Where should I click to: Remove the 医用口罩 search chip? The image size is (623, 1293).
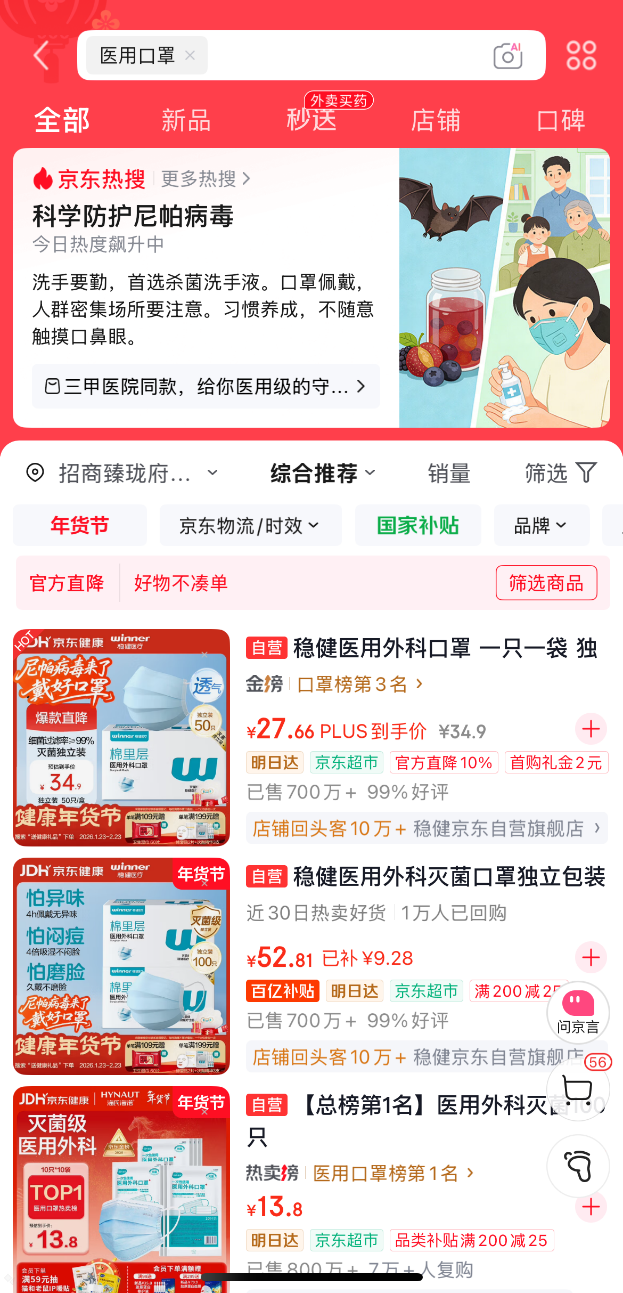(190, 56)
